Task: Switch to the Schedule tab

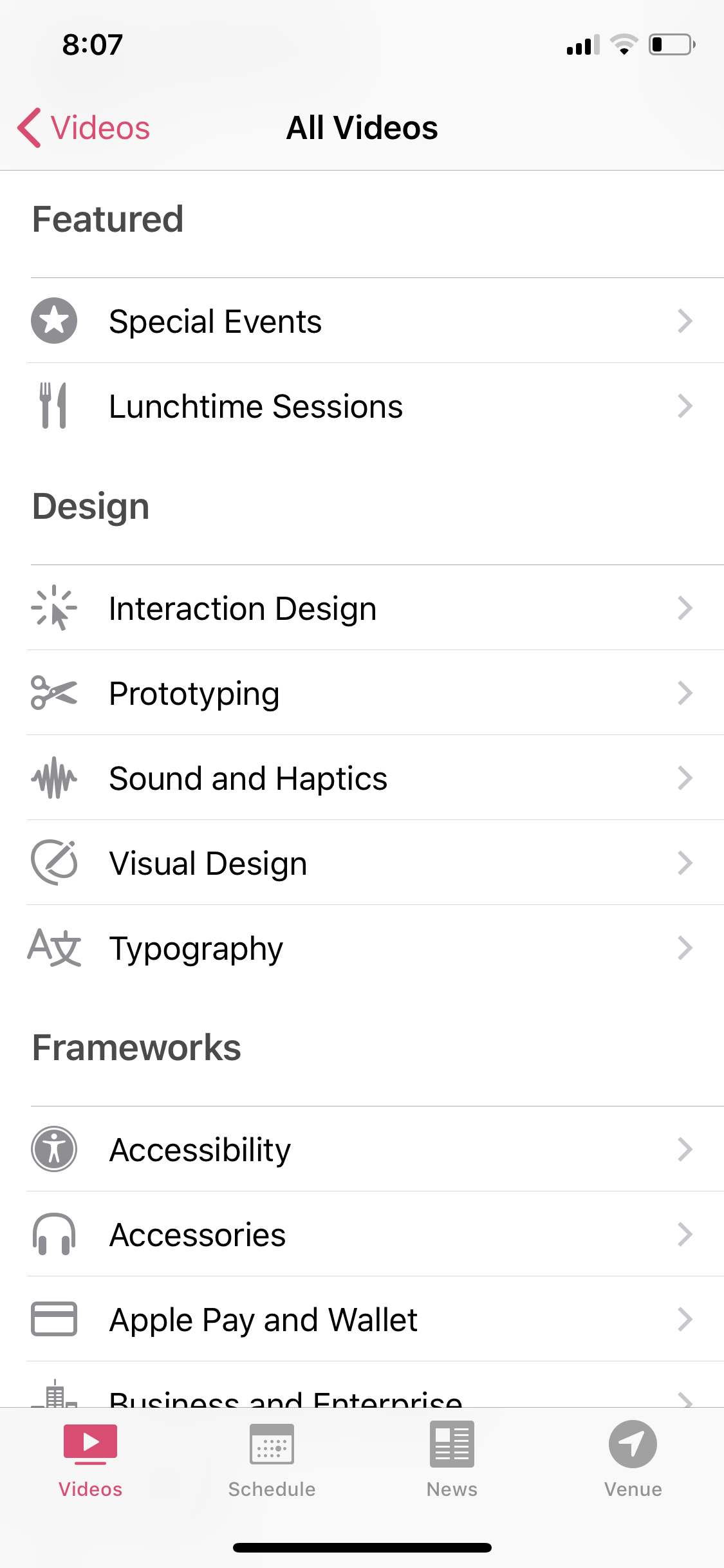Action: click(272, 1460)
